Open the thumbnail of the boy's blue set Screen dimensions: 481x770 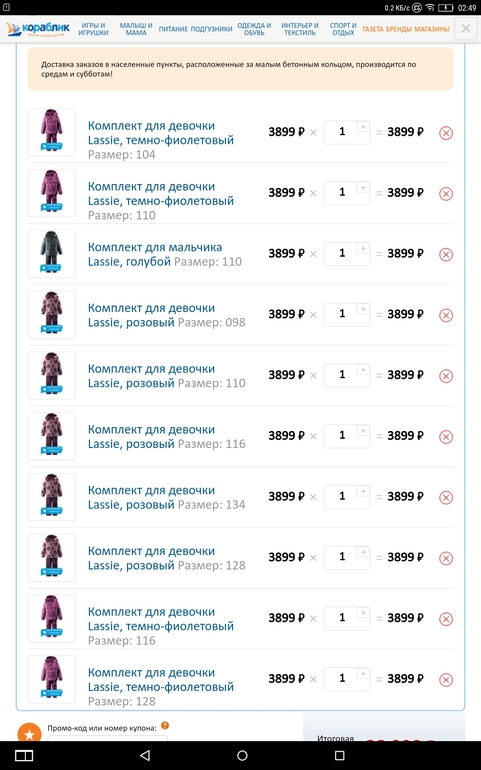coord(52,254)
